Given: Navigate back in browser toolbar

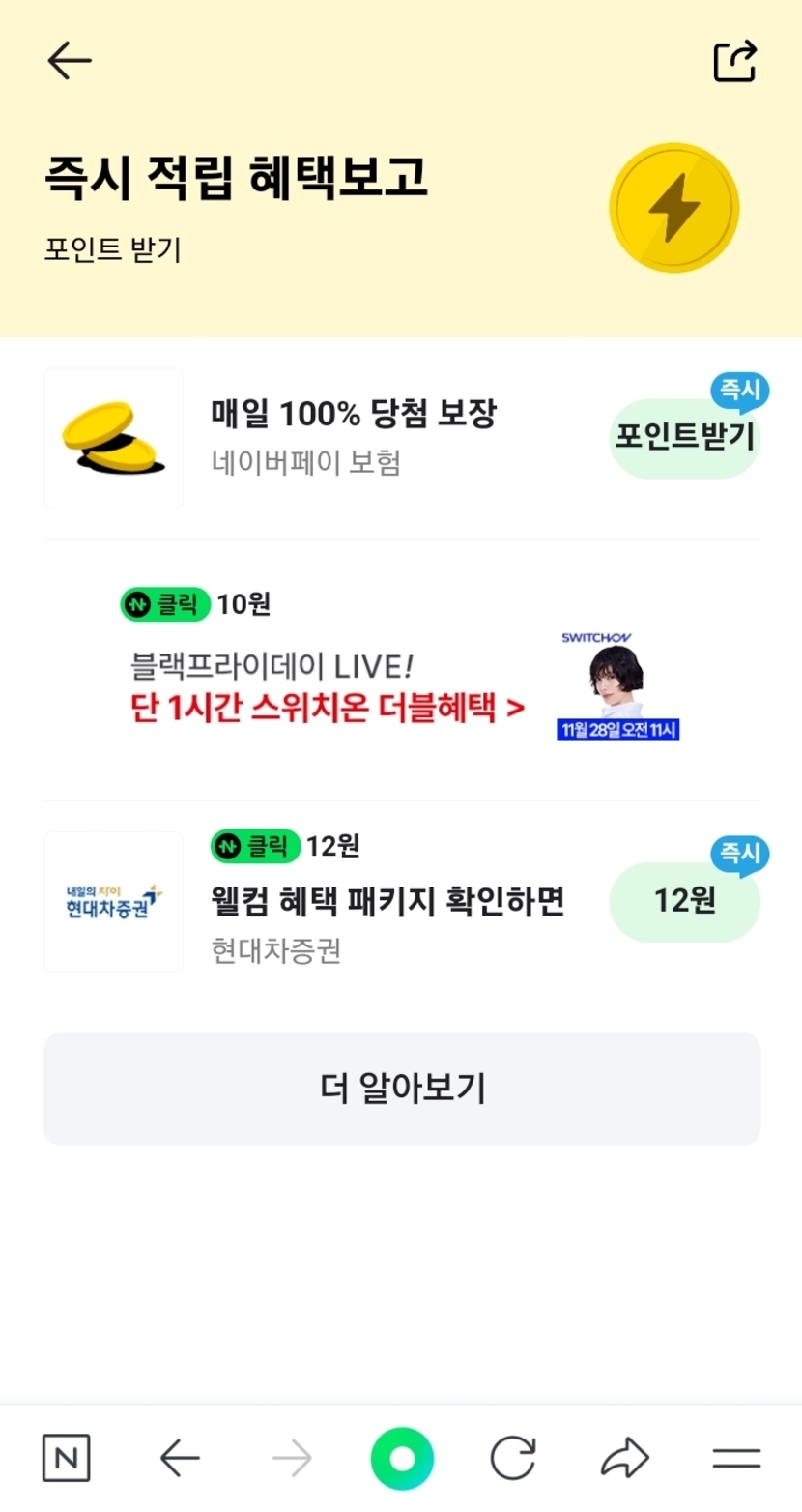Looking at the screenshot, I should [180, 1458].
